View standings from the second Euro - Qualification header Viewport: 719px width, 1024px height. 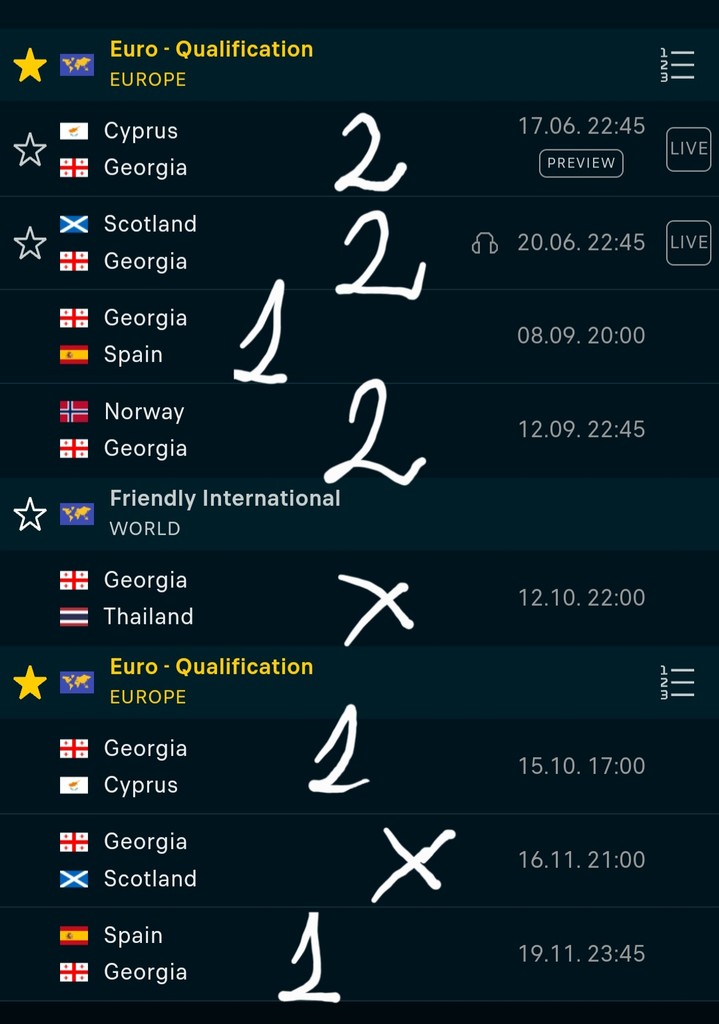point(677,682)
